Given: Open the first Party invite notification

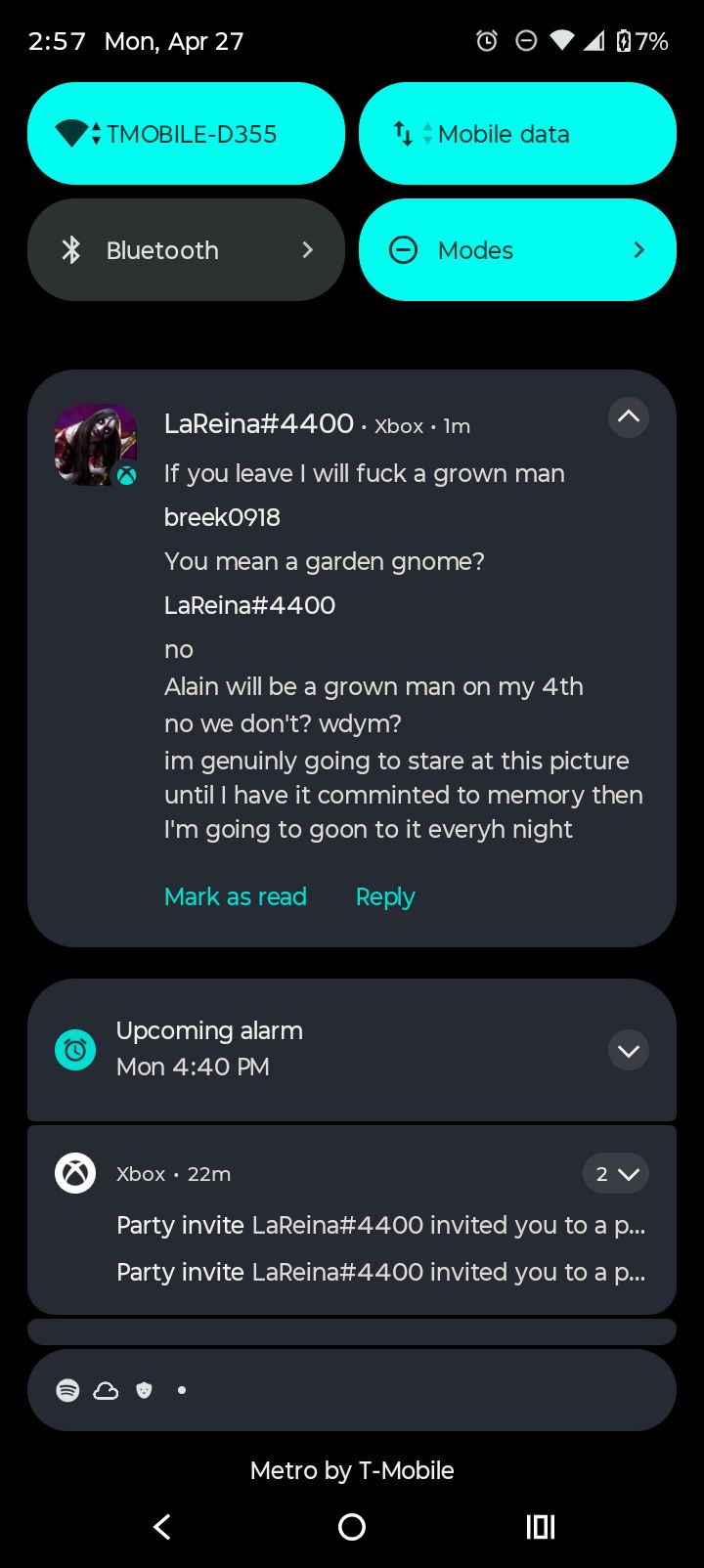Looking at the screenshot, I should pos(380,1225).
